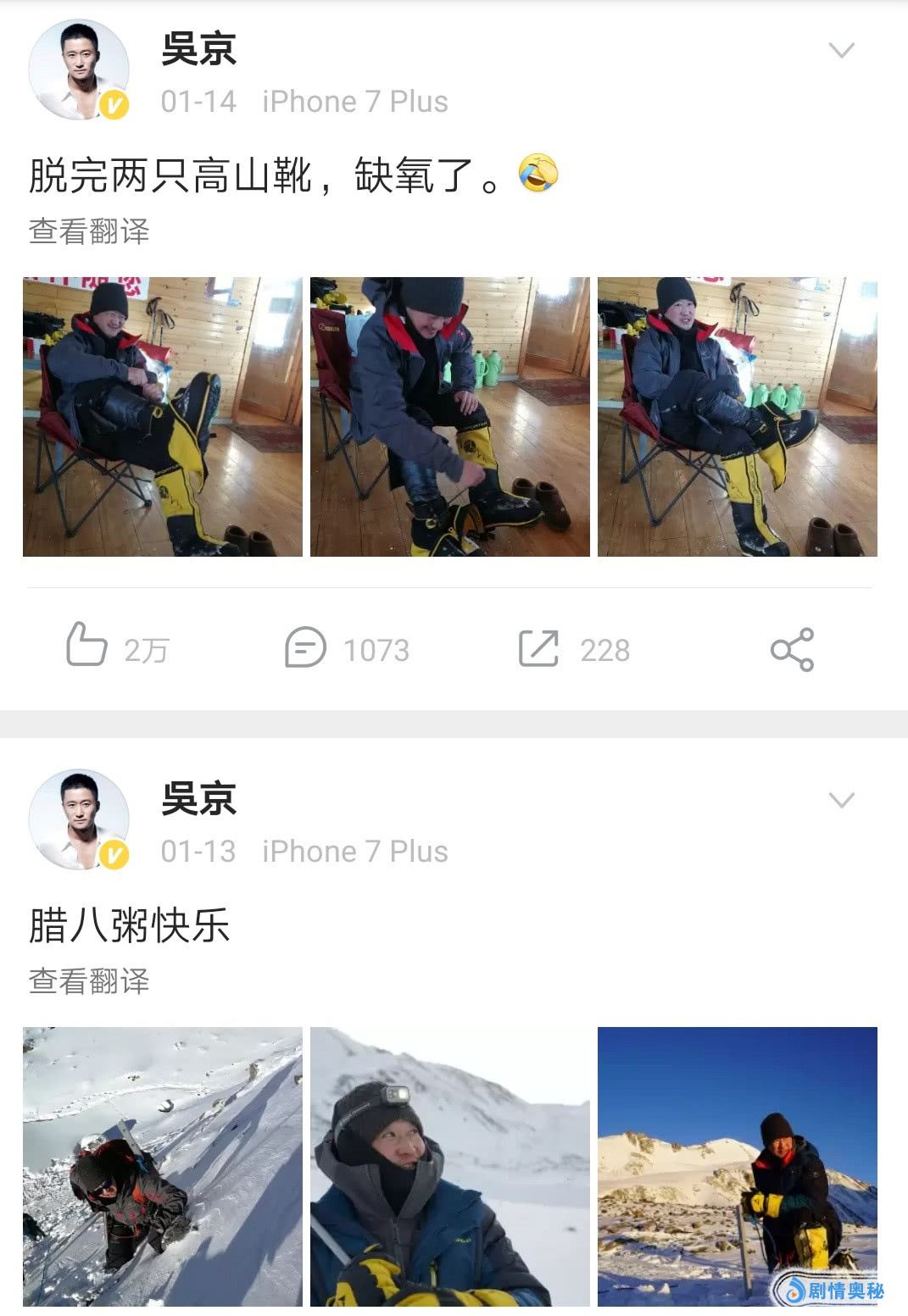Screen dimensions: 908x1316
Task: Open the snowy slope climbing photo
Action: (162, 1166)
